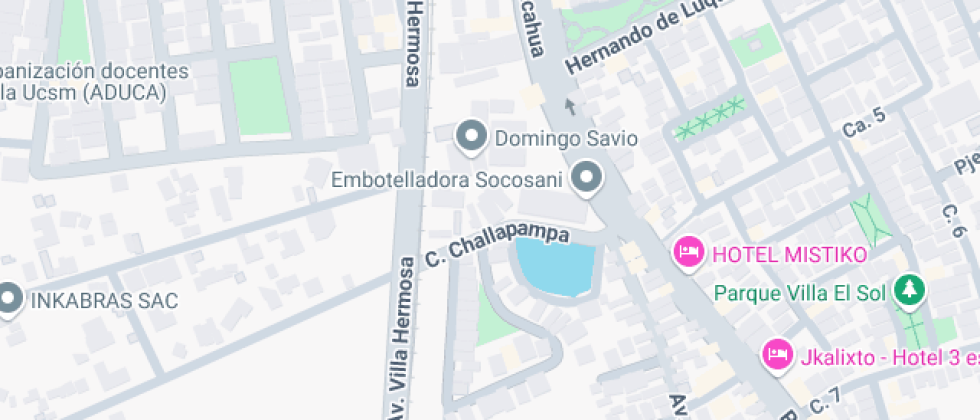Select the Embotelladora Socosani marker
Image resolution: width=980 pixels, height=420 pixels.
[x=587, y=180]
